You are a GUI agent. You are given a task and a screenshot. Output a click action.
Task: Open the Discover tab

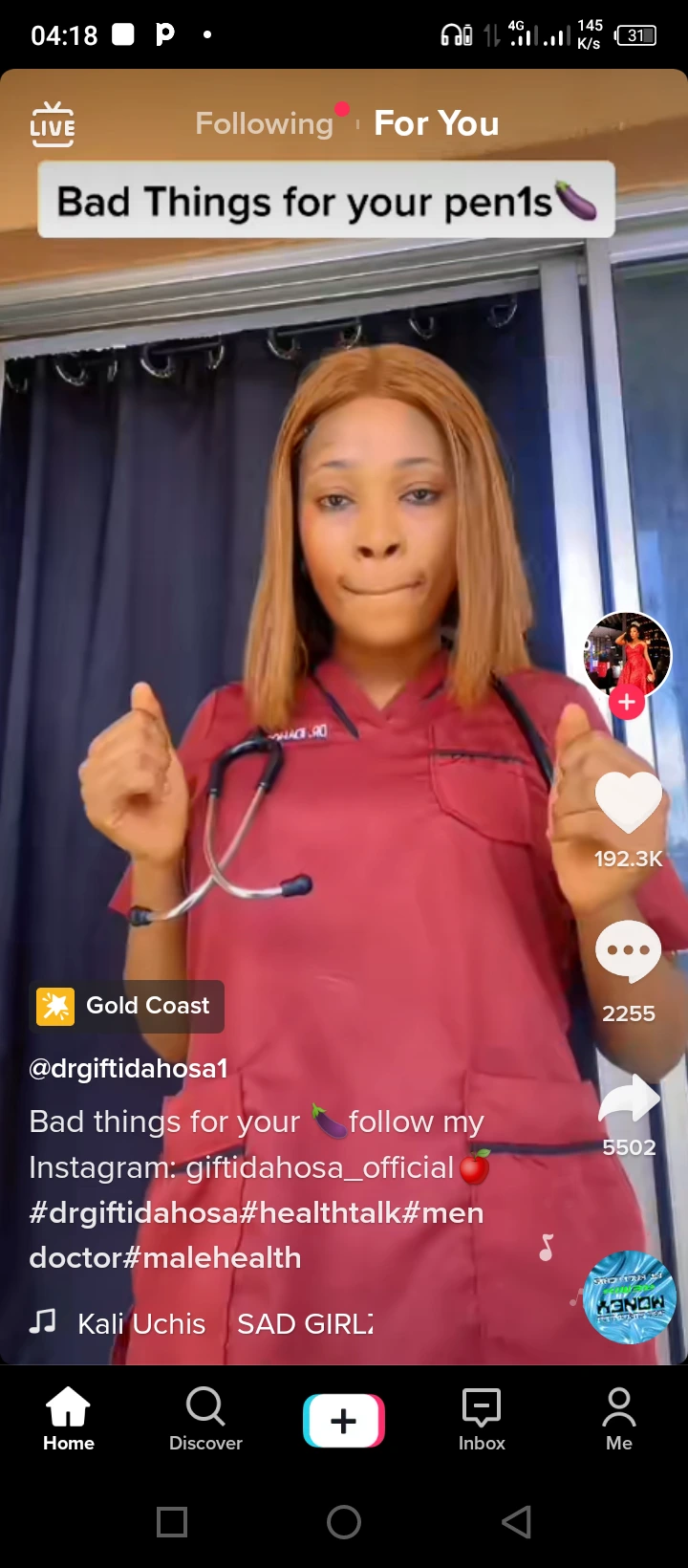[205, 1419]
